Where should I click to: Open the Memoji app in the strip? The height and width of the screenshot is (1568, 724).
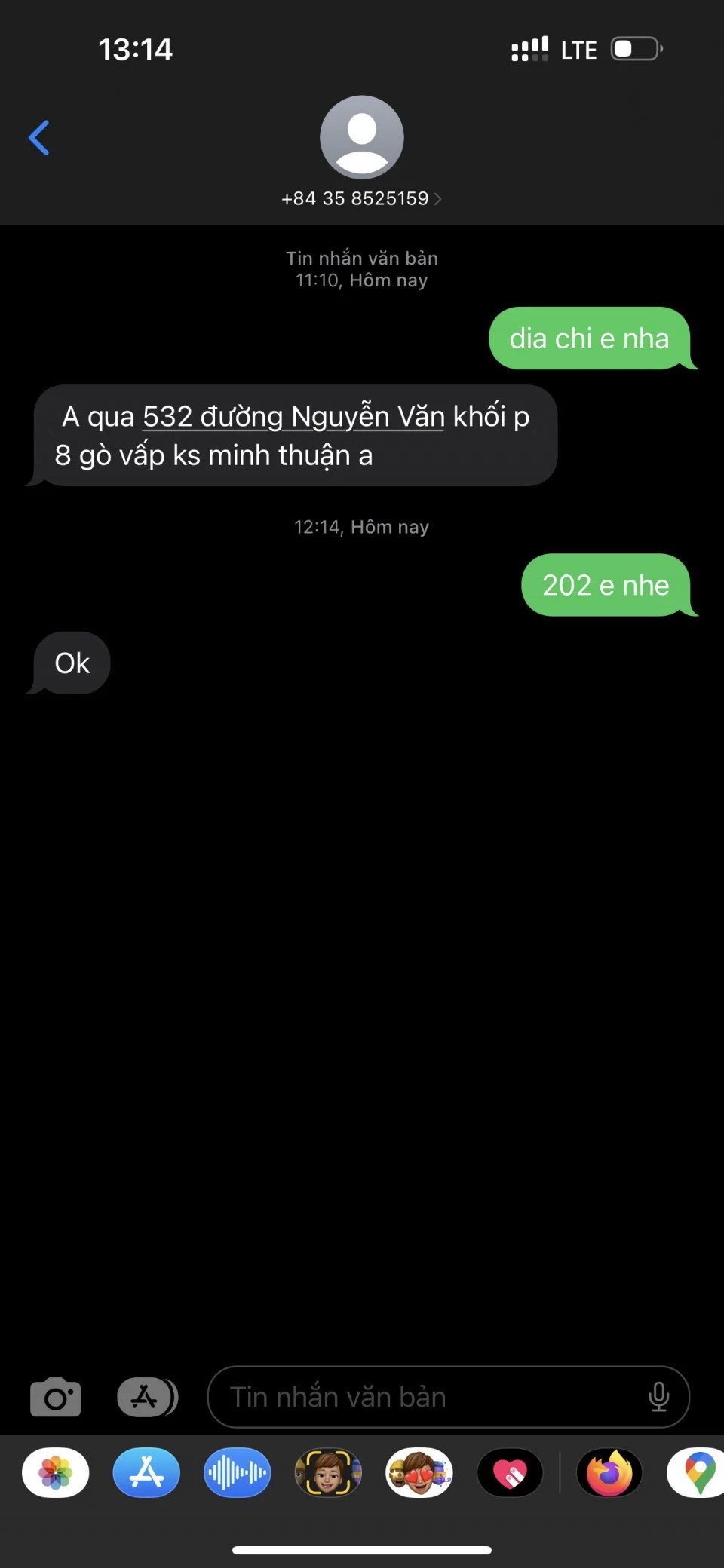(328, 1472)
